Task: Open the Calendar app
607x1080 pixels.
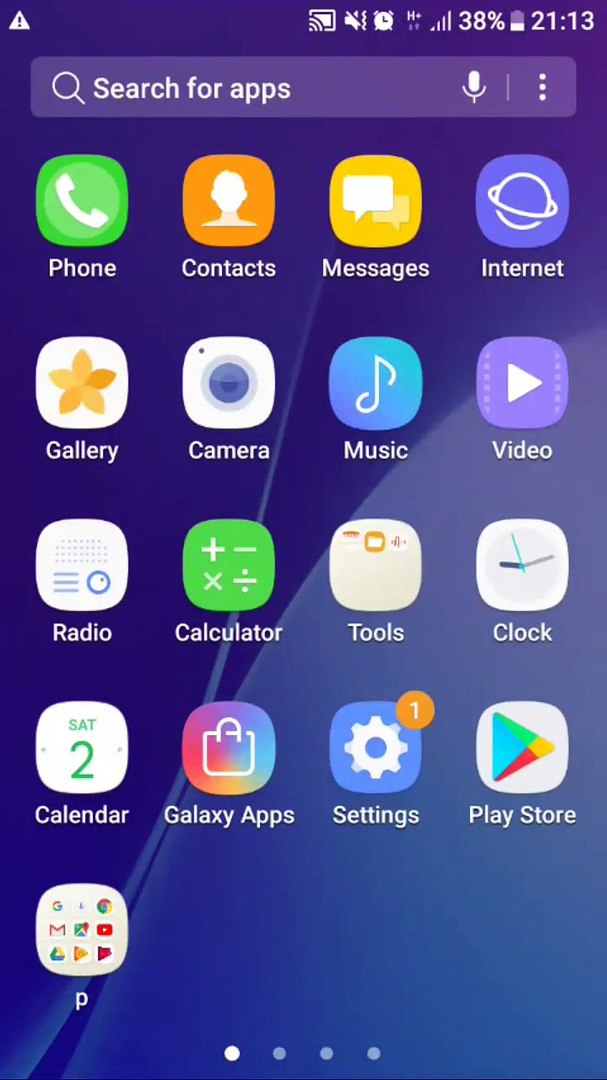Action: tap(82, 749)
